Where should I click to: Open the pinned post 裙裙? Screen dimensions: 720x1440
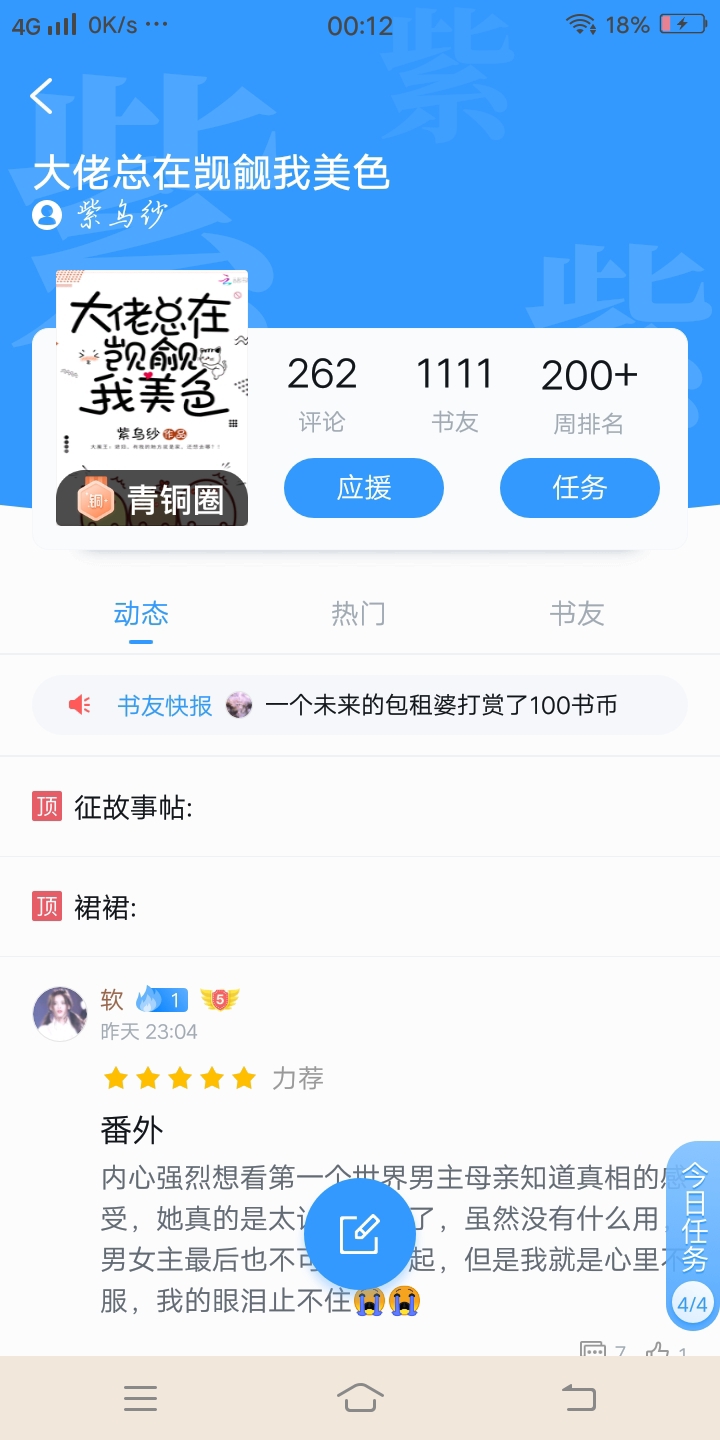(360, 907)
